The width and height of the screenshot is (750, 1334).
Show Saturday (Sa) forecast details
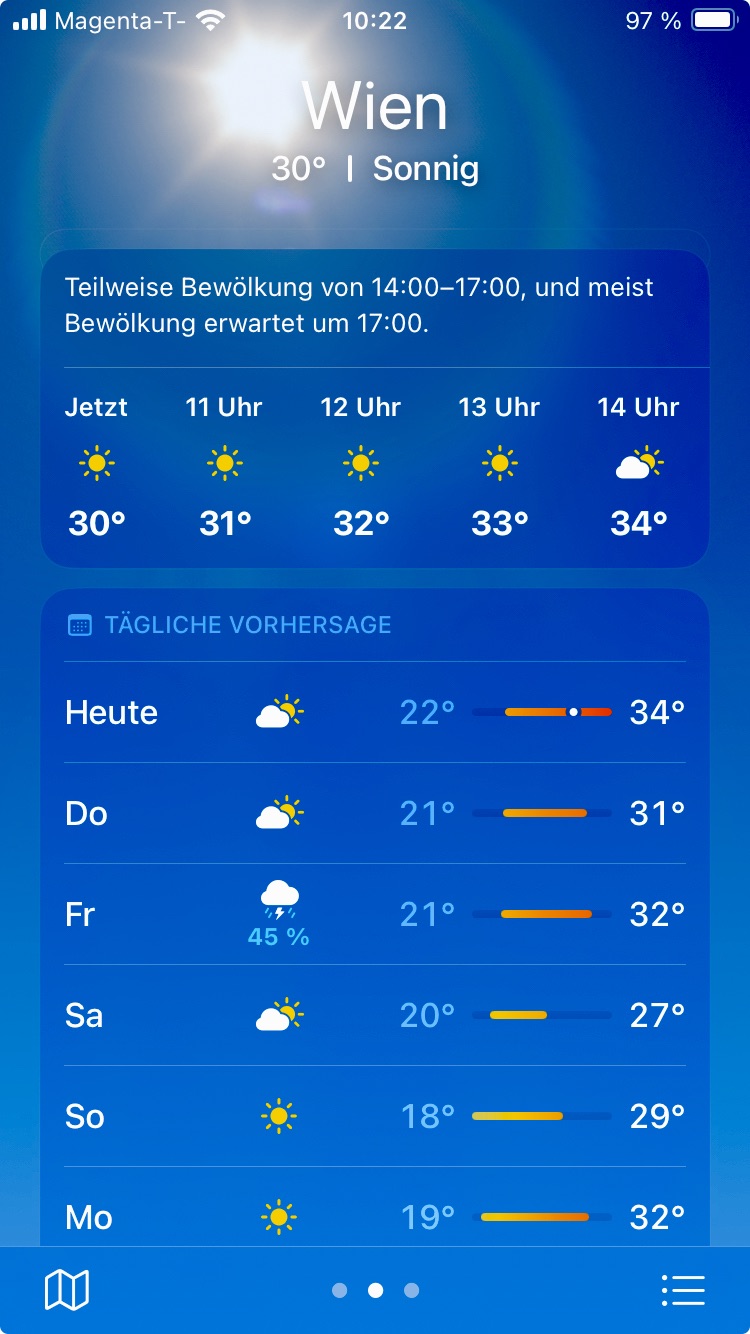[x=375, y=1015]
